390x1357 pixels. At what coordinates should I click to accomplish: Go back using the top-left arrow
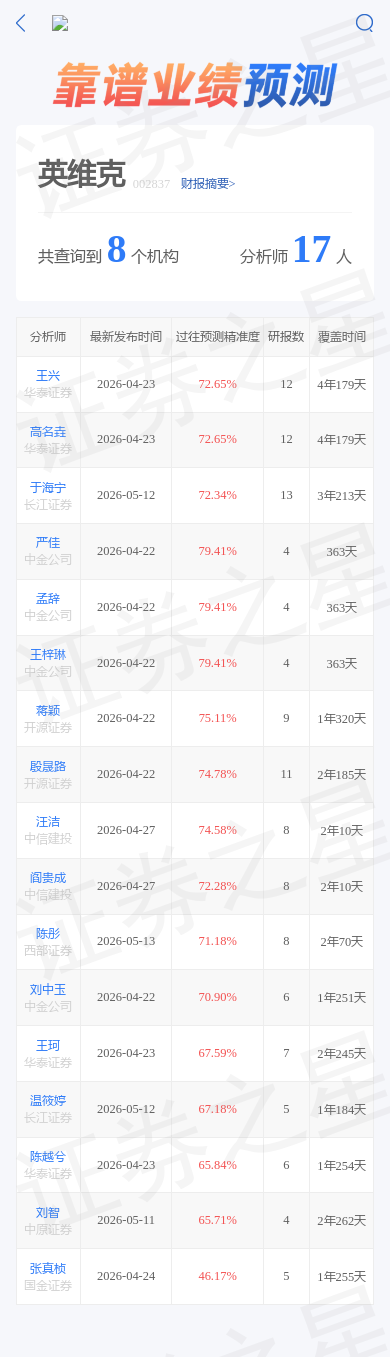21,23
